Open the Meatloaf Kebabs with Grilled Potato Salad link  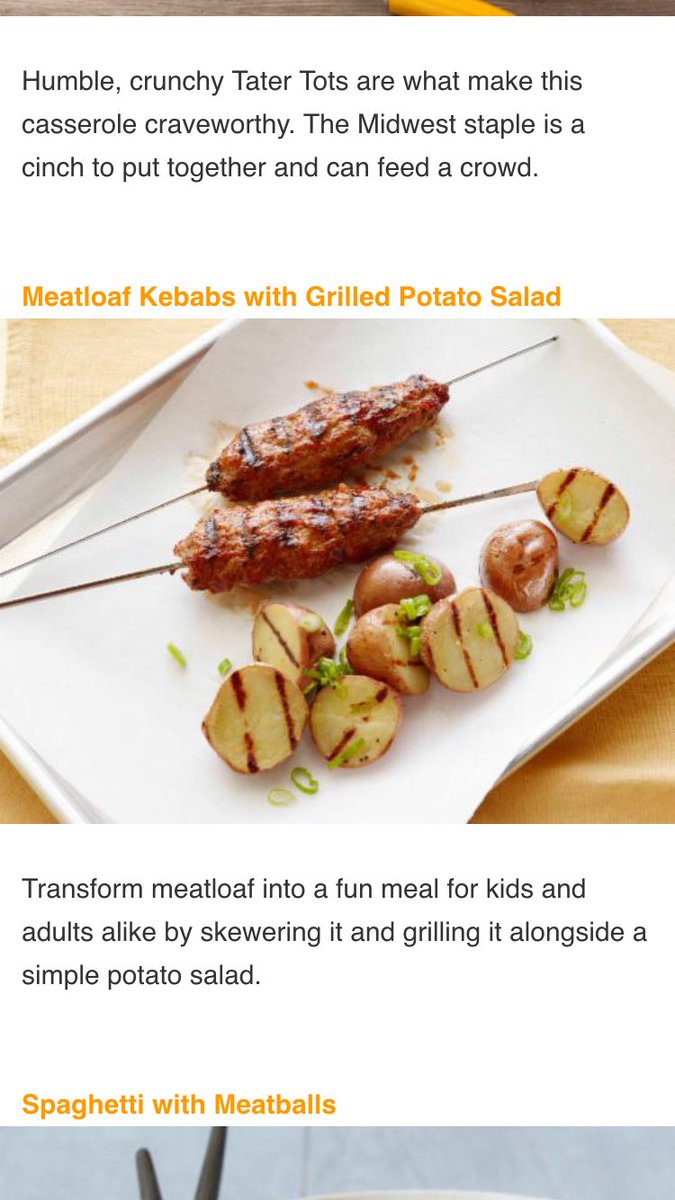(291, 297)
